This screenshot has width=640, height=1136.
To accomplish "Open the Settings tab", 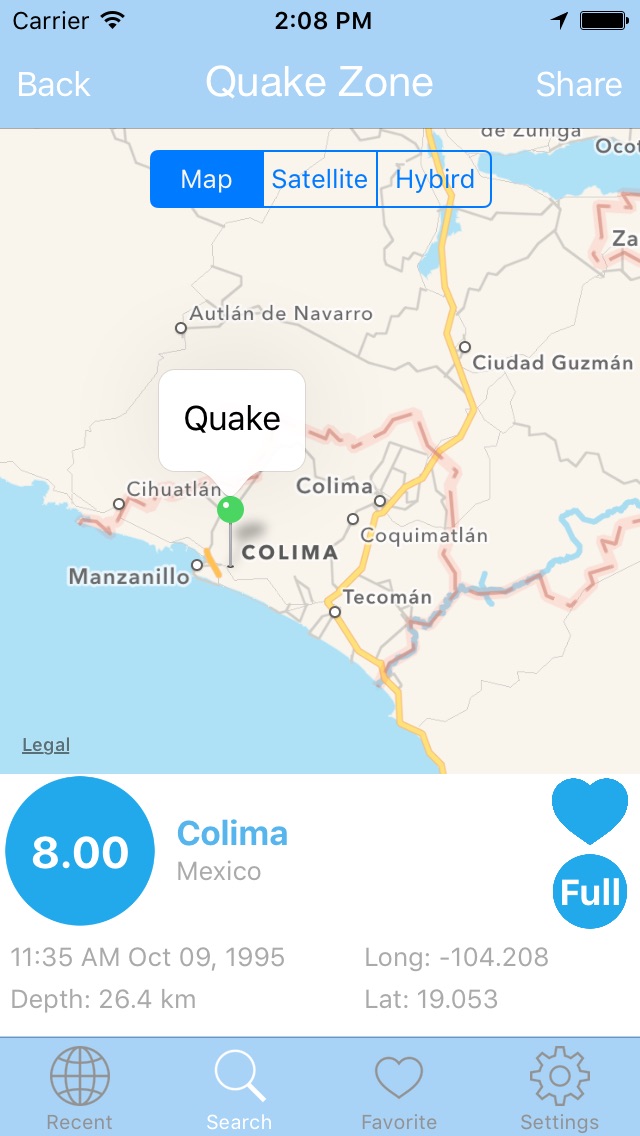I will [x=559, y=1088].
